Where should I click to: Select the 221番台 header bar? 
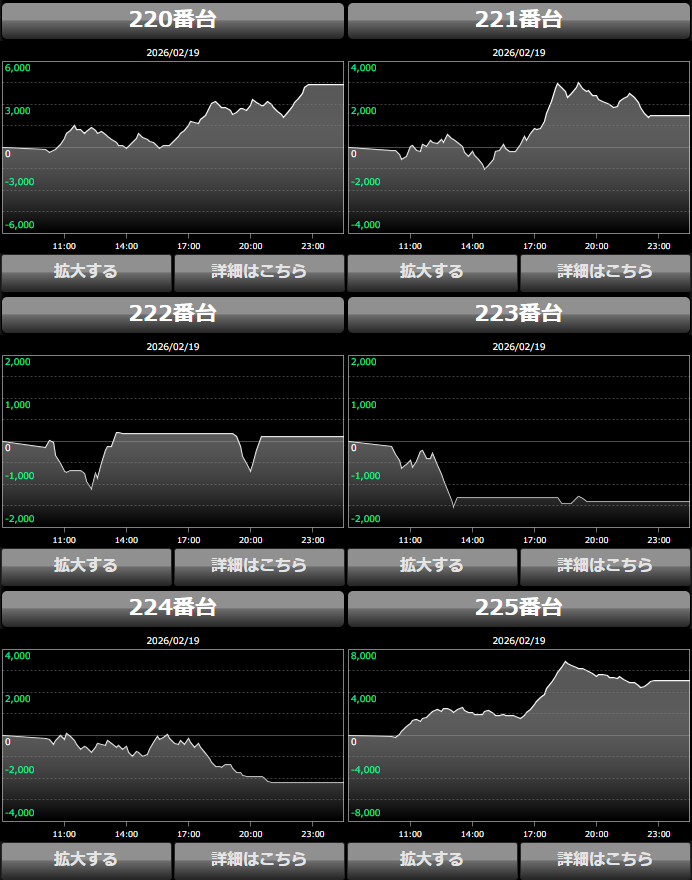519,20
